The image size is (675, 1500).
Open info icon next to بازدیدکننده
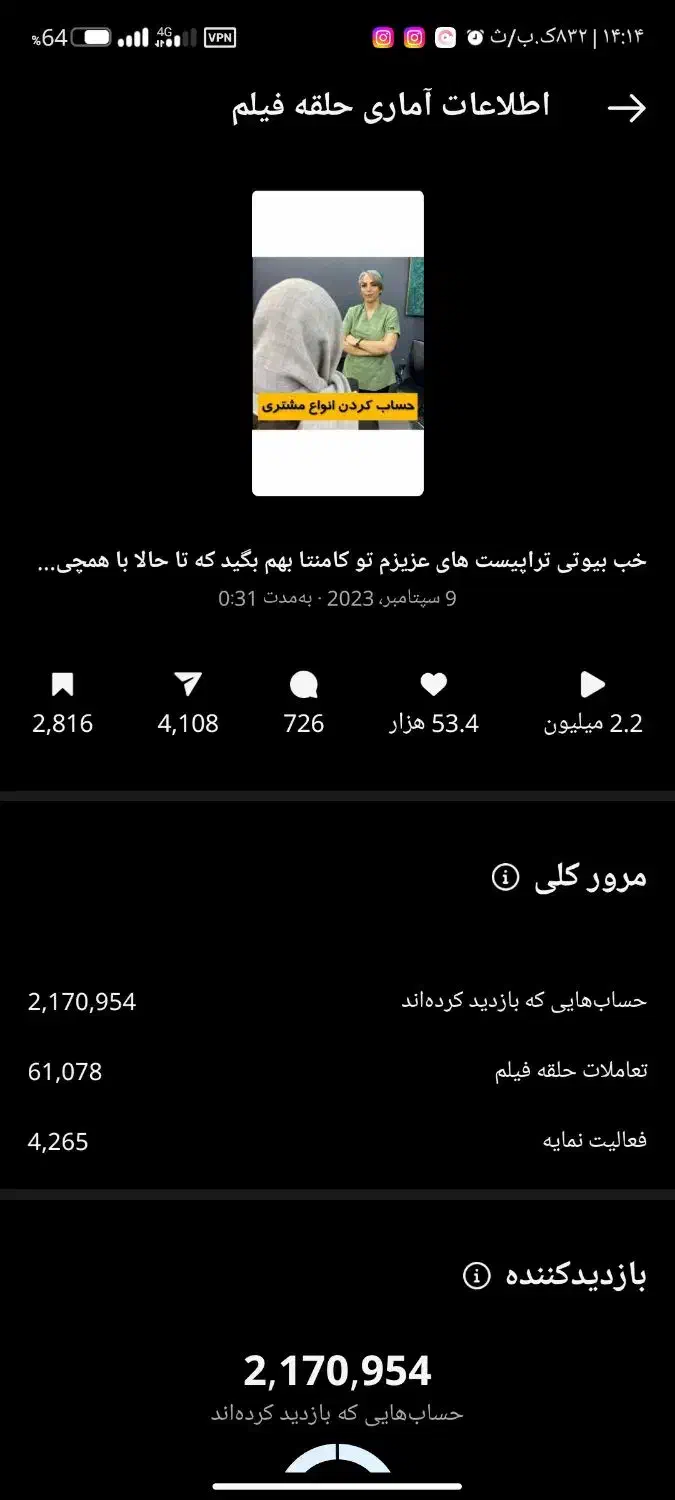coord(477,1276)
